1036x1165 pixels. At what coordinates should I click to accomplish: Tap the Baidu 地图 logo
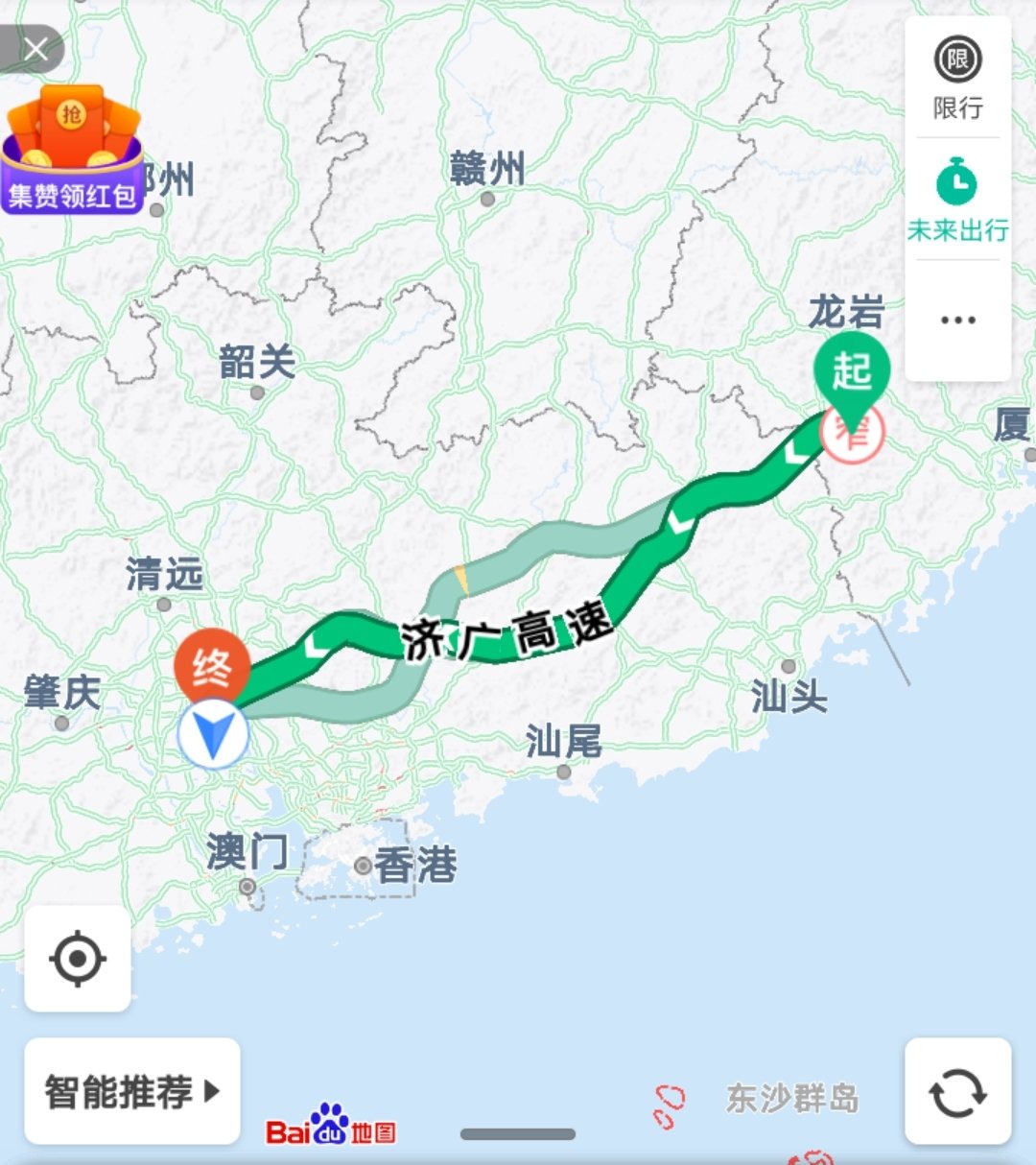coord(331,1130)
